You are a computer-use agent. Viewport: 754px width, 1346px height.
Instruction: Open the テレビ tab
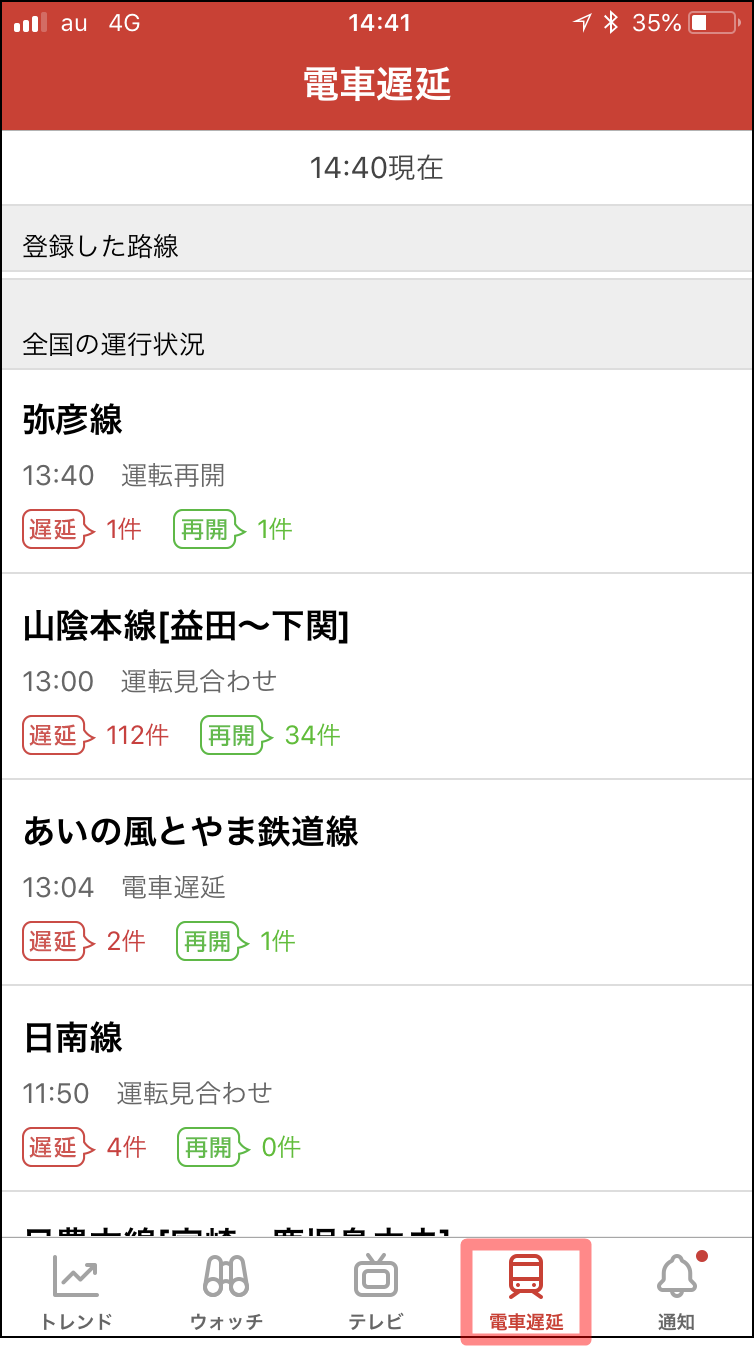coord(376,1291)
